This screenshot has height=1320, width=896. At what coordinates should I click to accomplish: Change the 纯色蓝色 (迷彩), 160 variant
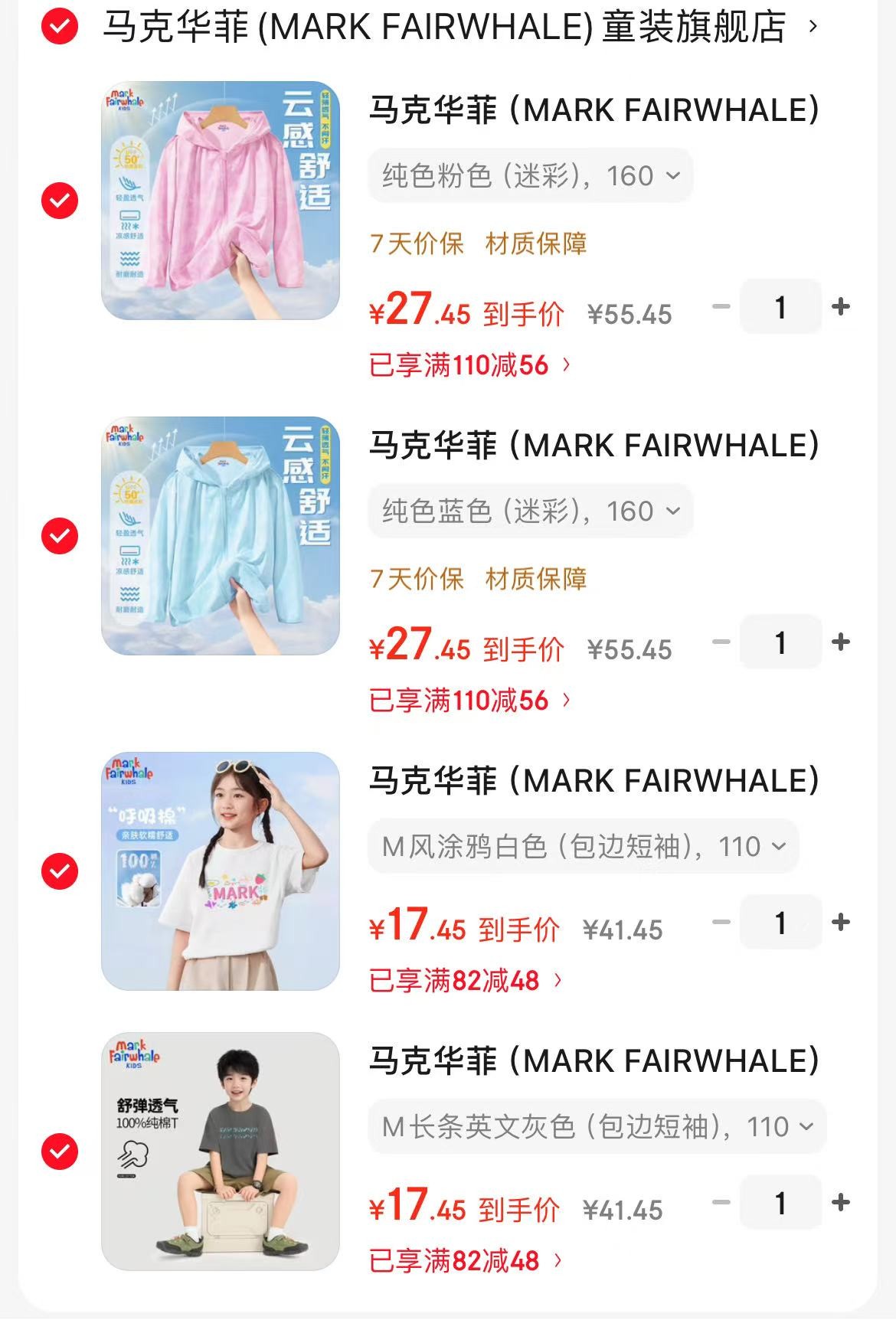pos(531,511)
